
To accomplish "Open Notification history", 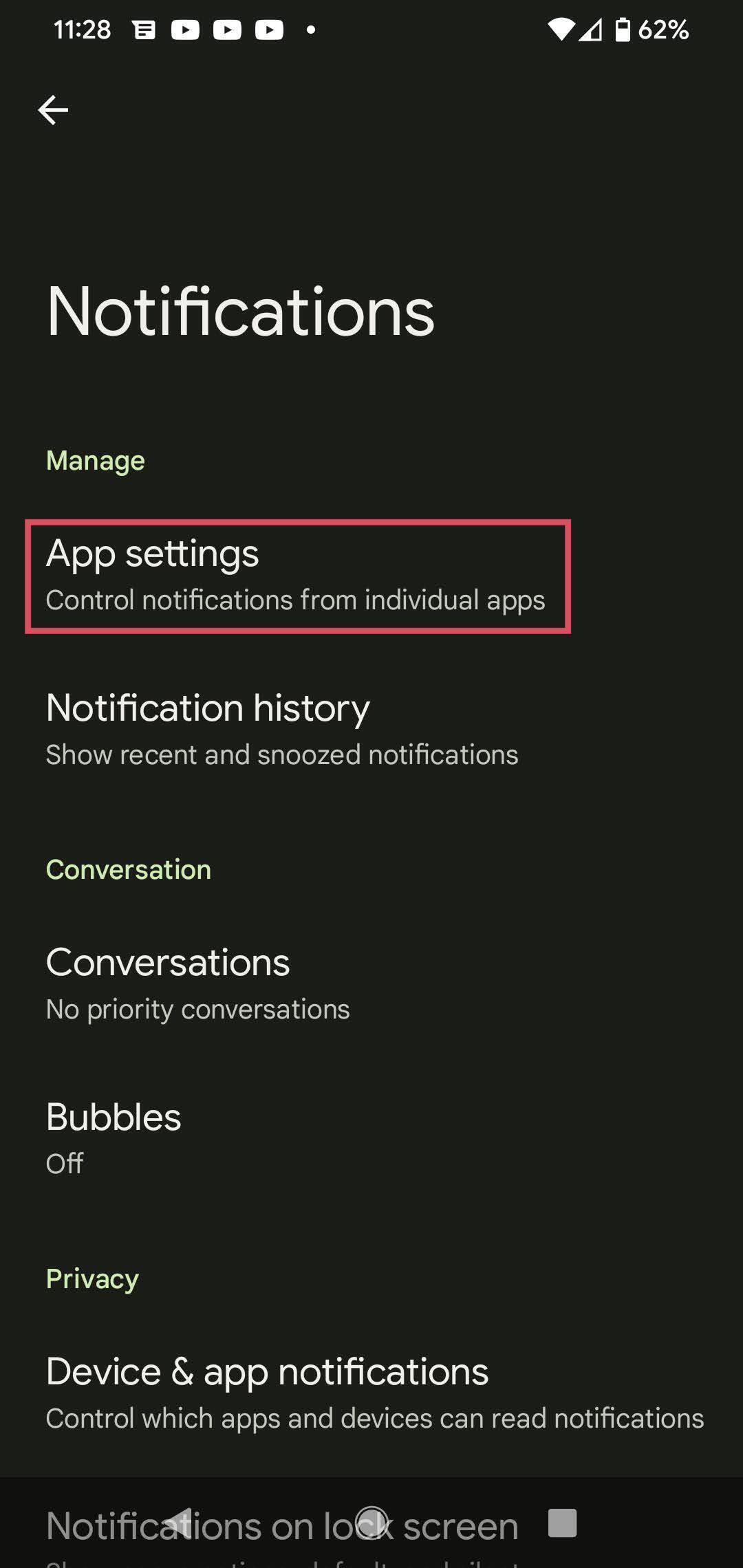I will coord(371,730).
